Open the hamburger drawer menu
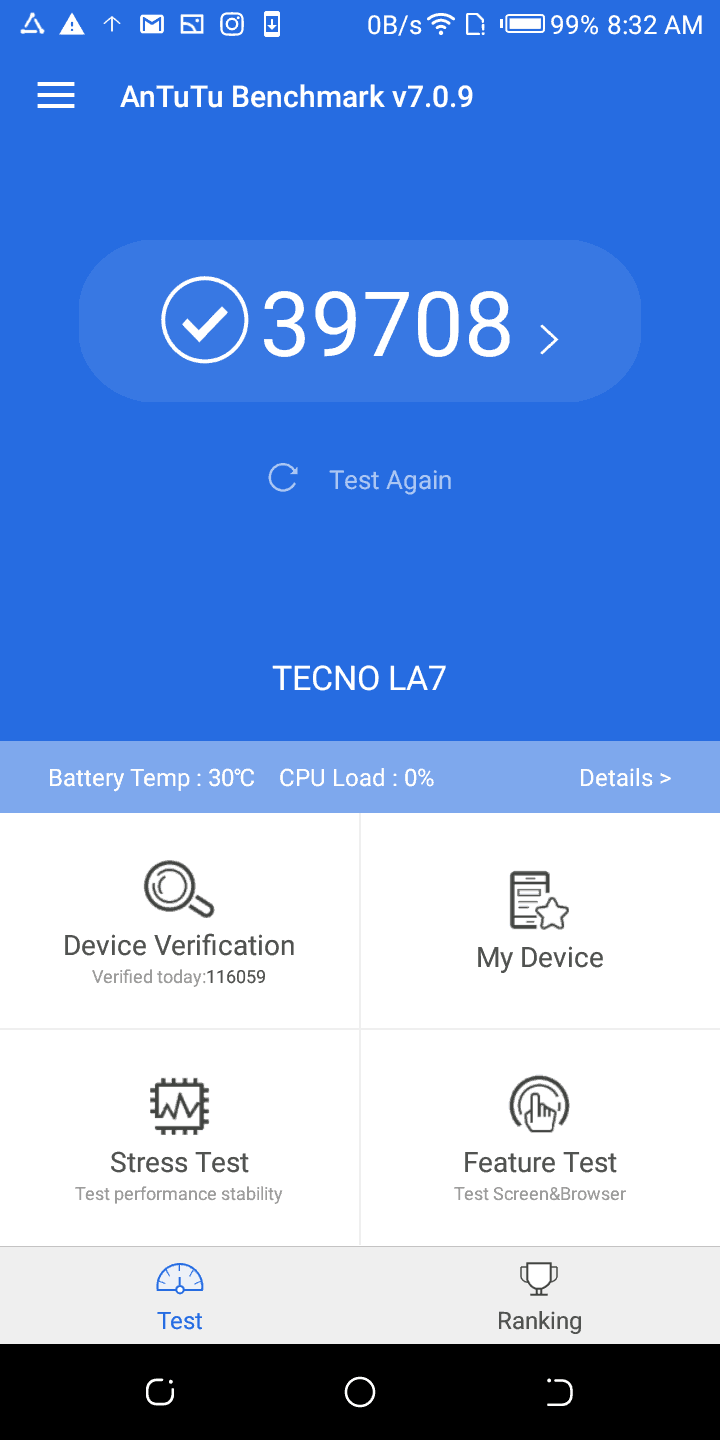The width and height of the screenshot is (720, 1440). point(56,96)
